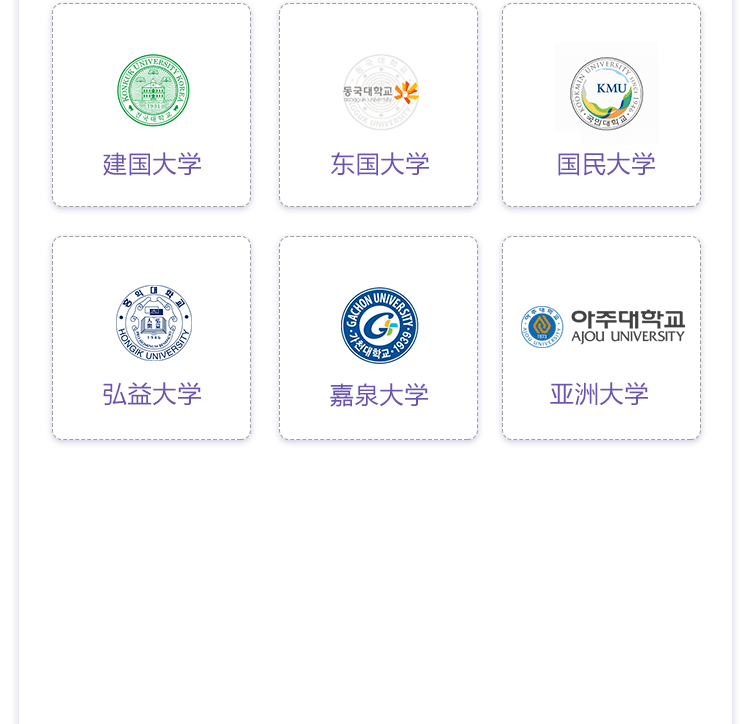Open the 嘉泉大学 university card

pyautogui.click(x=379, y=338)
